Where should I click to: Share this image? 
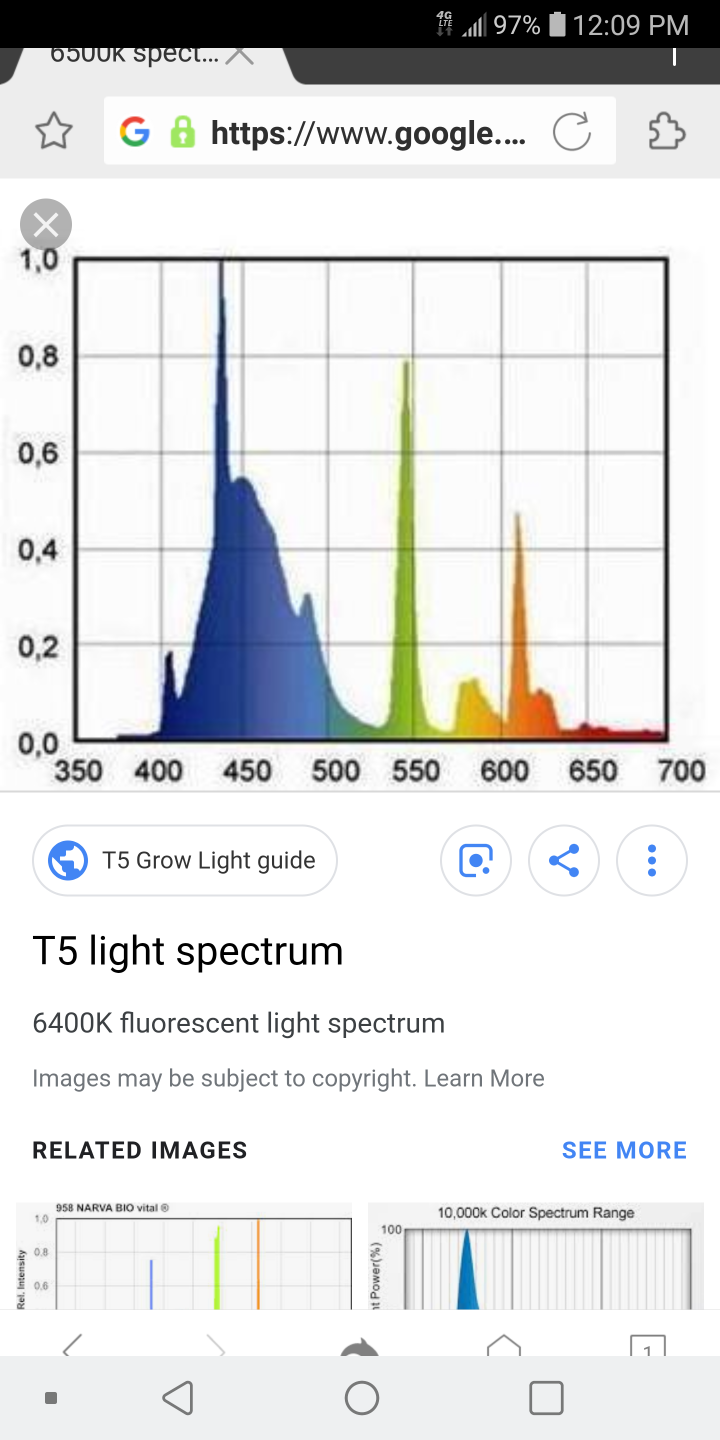click(564, 860)
